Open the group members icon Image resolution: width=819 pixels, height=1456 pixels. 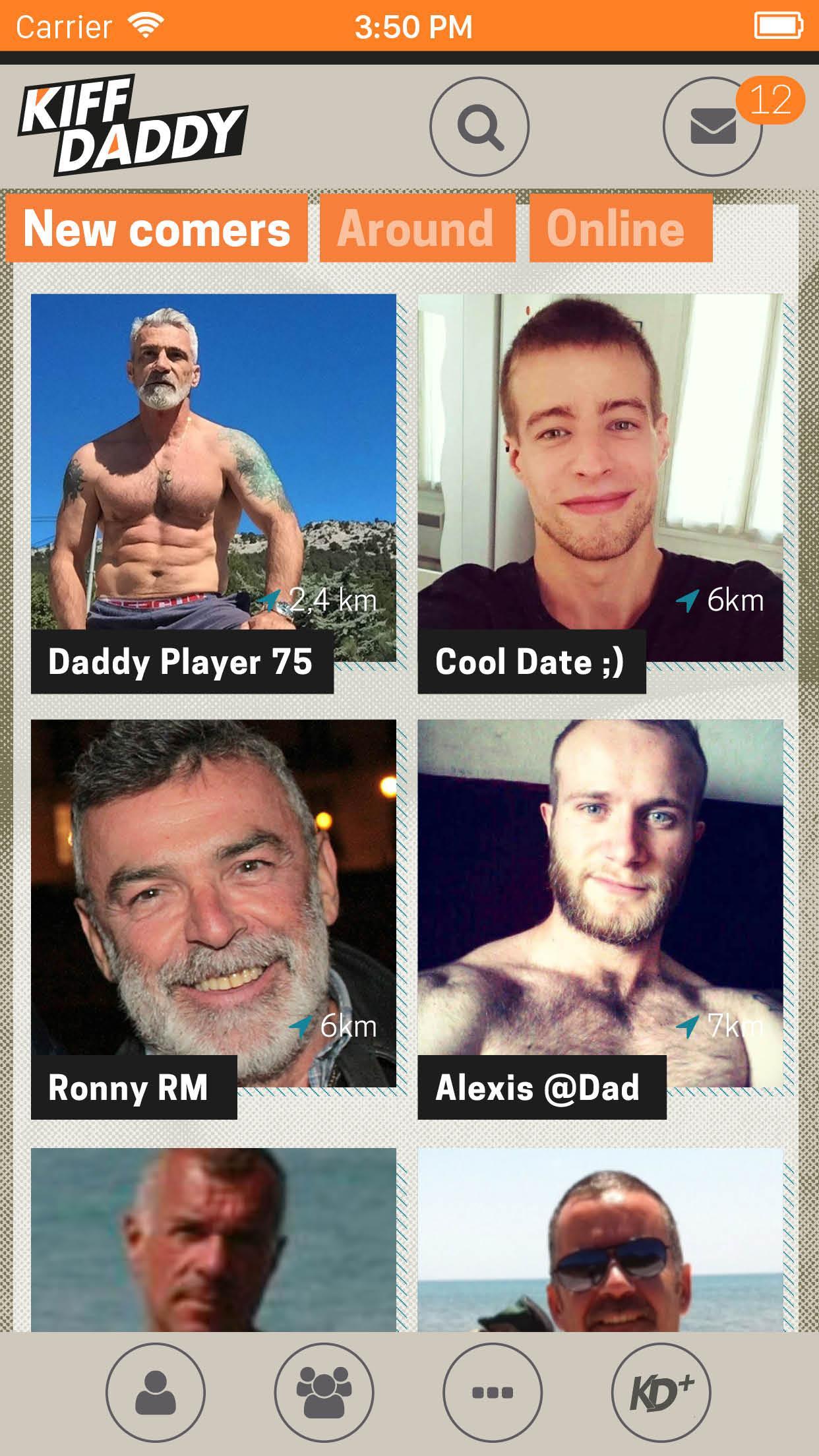(x=324, y=1392)
